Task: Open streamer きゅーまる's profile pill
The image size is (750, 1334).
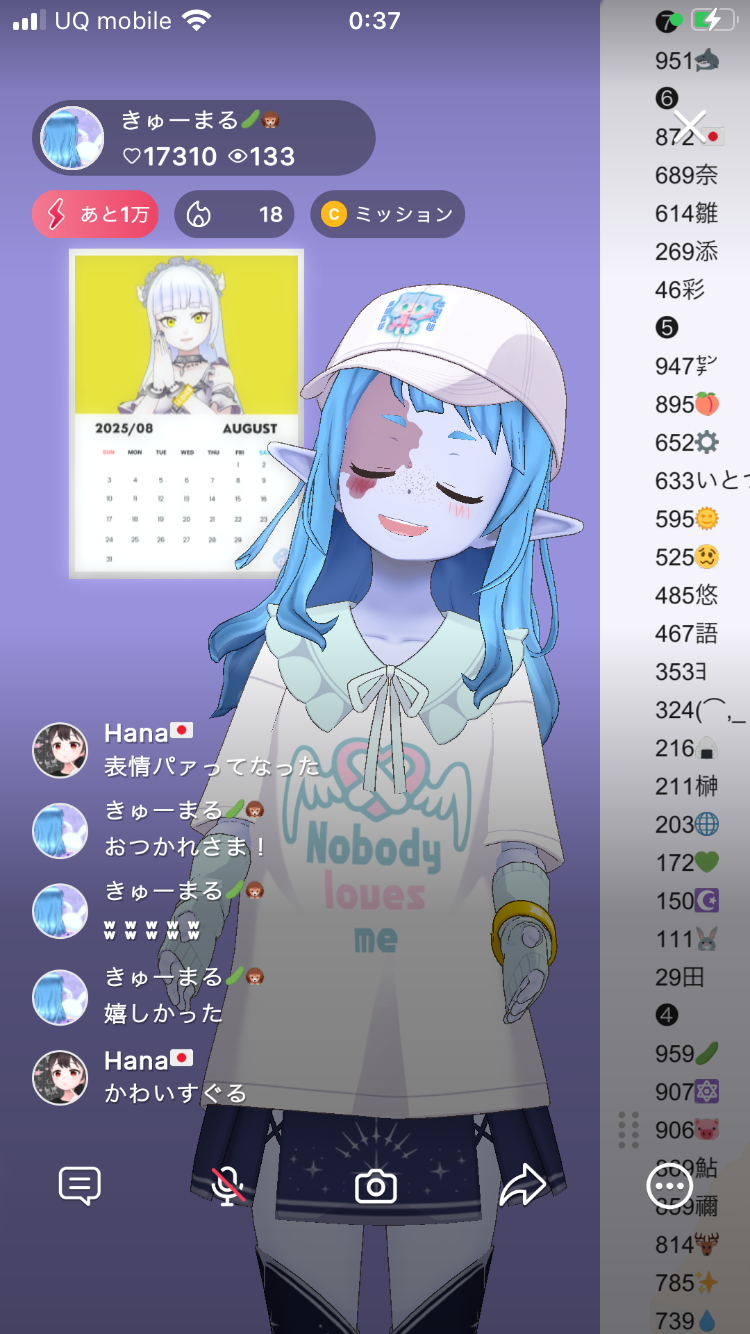Action: click(204, 138)
